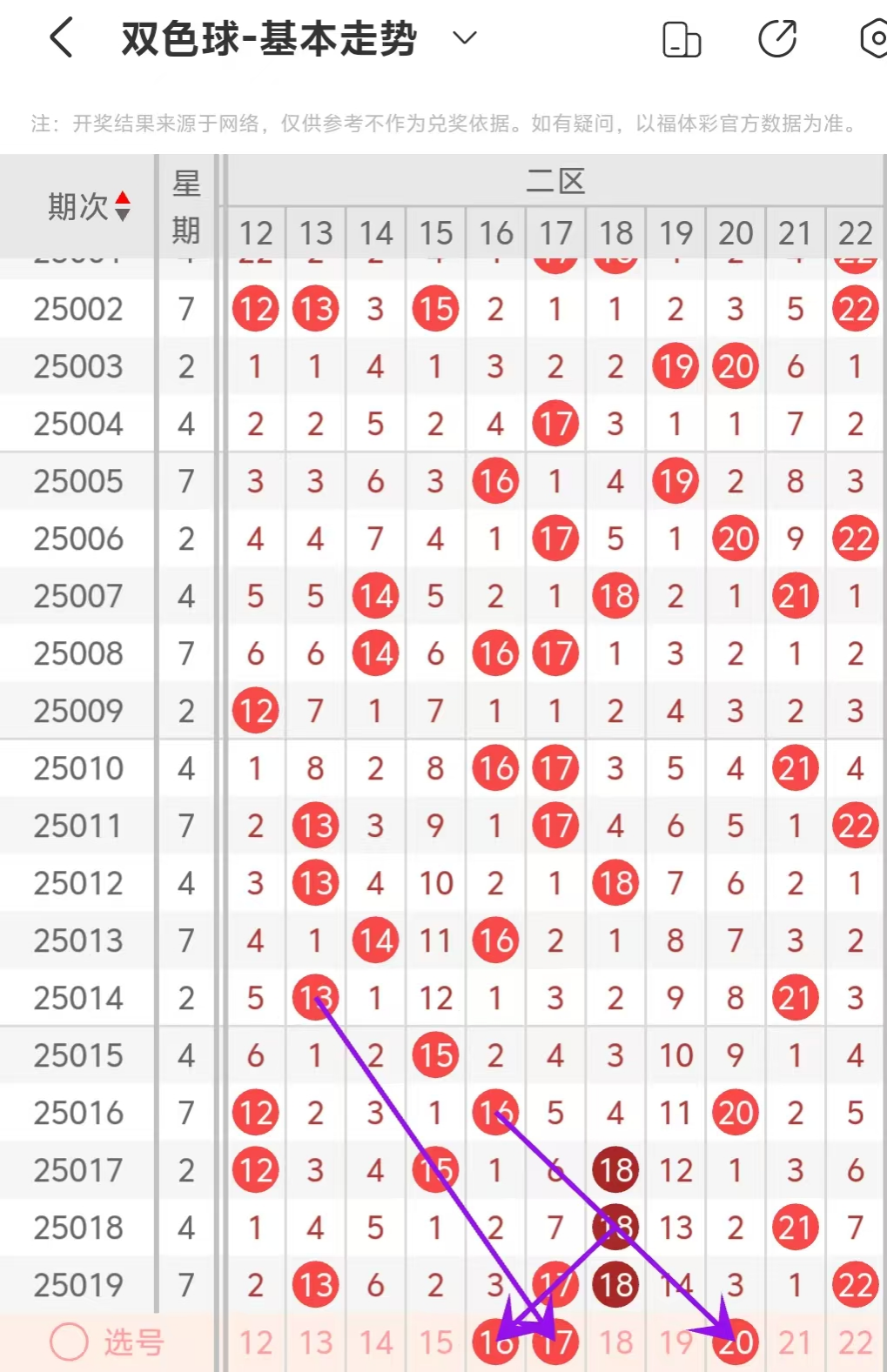Deselect number 16 in the 选号 row
Viewport: 887px width, 1372px height.
[496, 1342]
